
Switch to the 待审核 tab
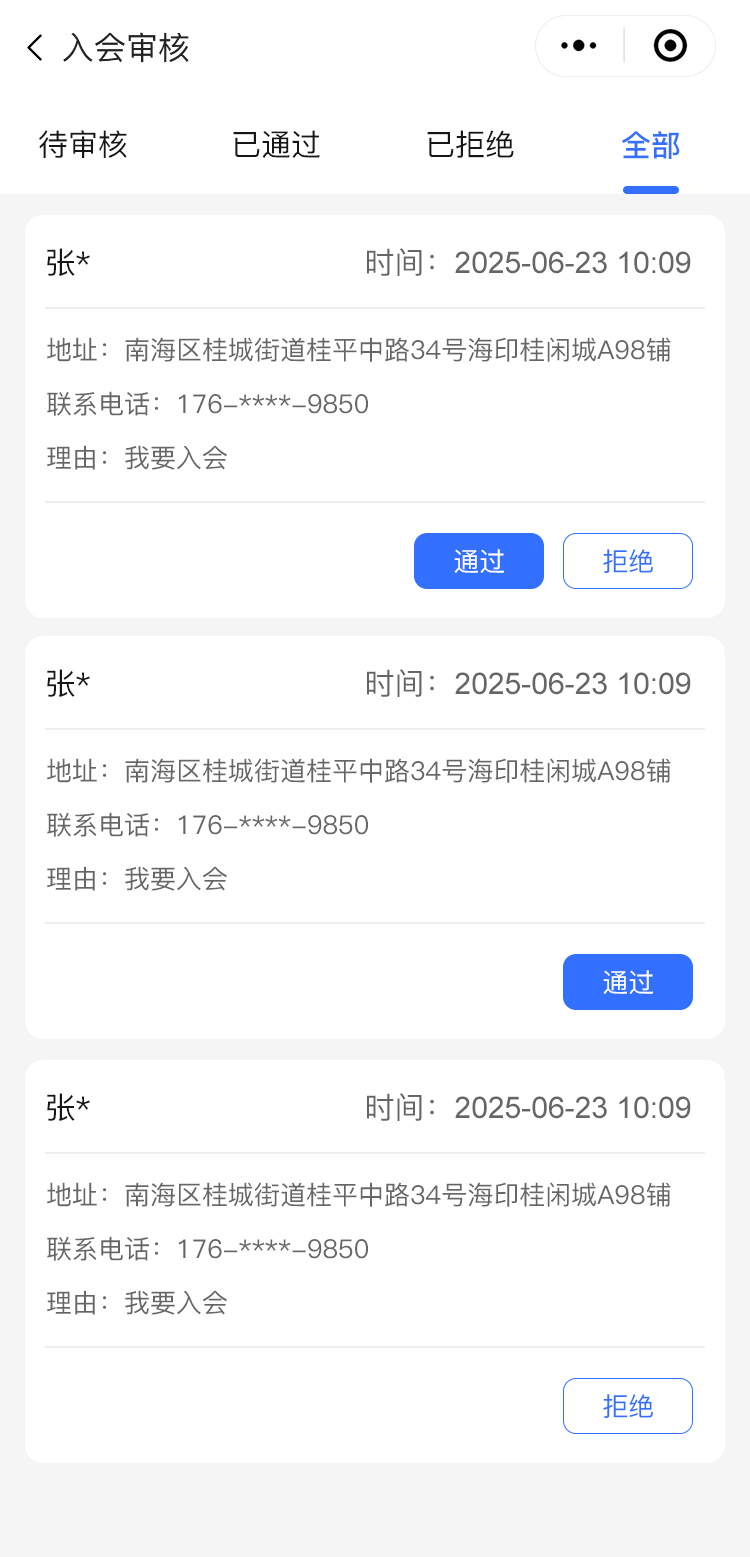point(83,146)
